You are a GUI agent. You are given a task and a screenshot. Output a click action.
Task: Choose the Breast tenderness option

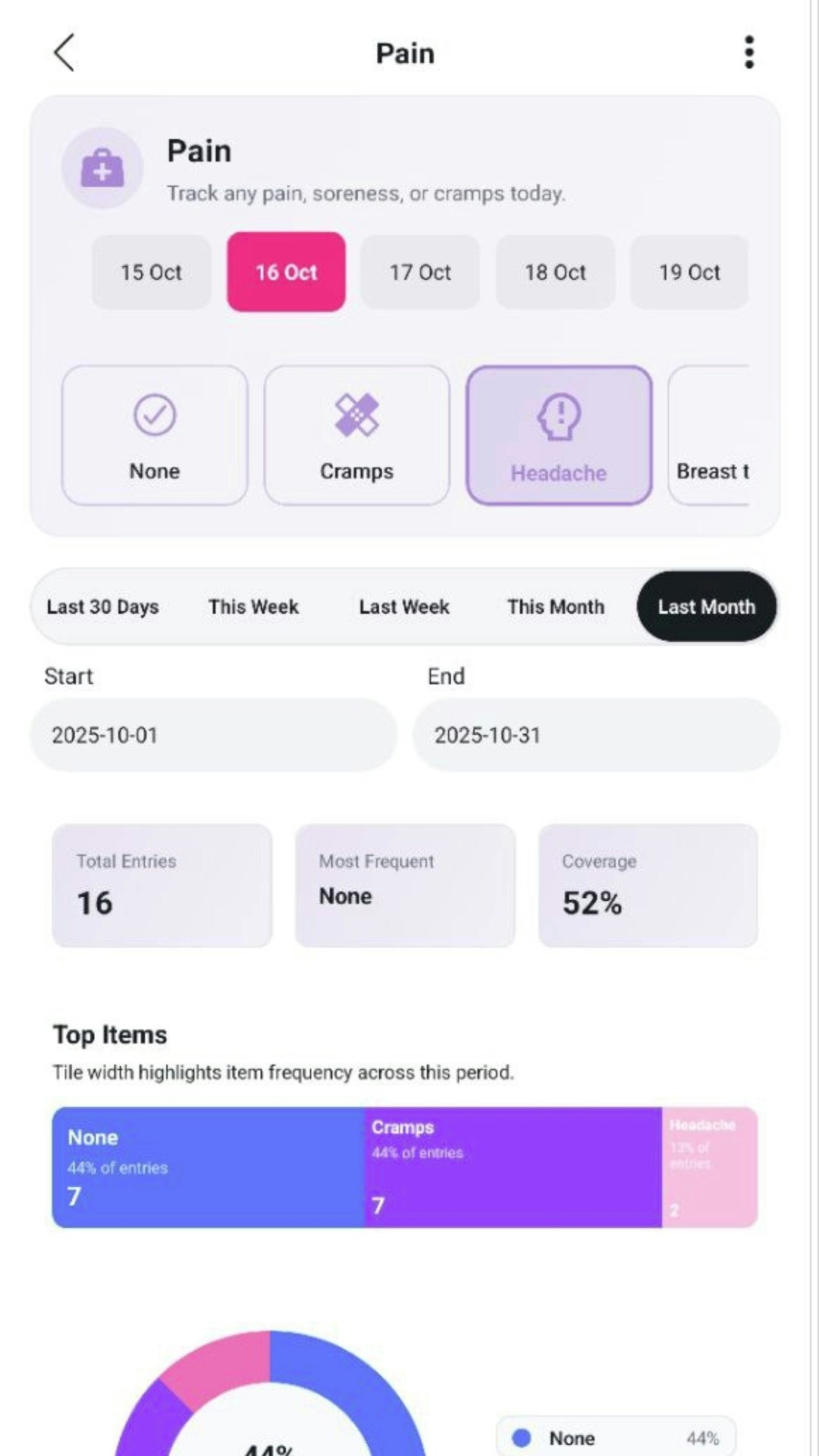click(x=709, y=435)
